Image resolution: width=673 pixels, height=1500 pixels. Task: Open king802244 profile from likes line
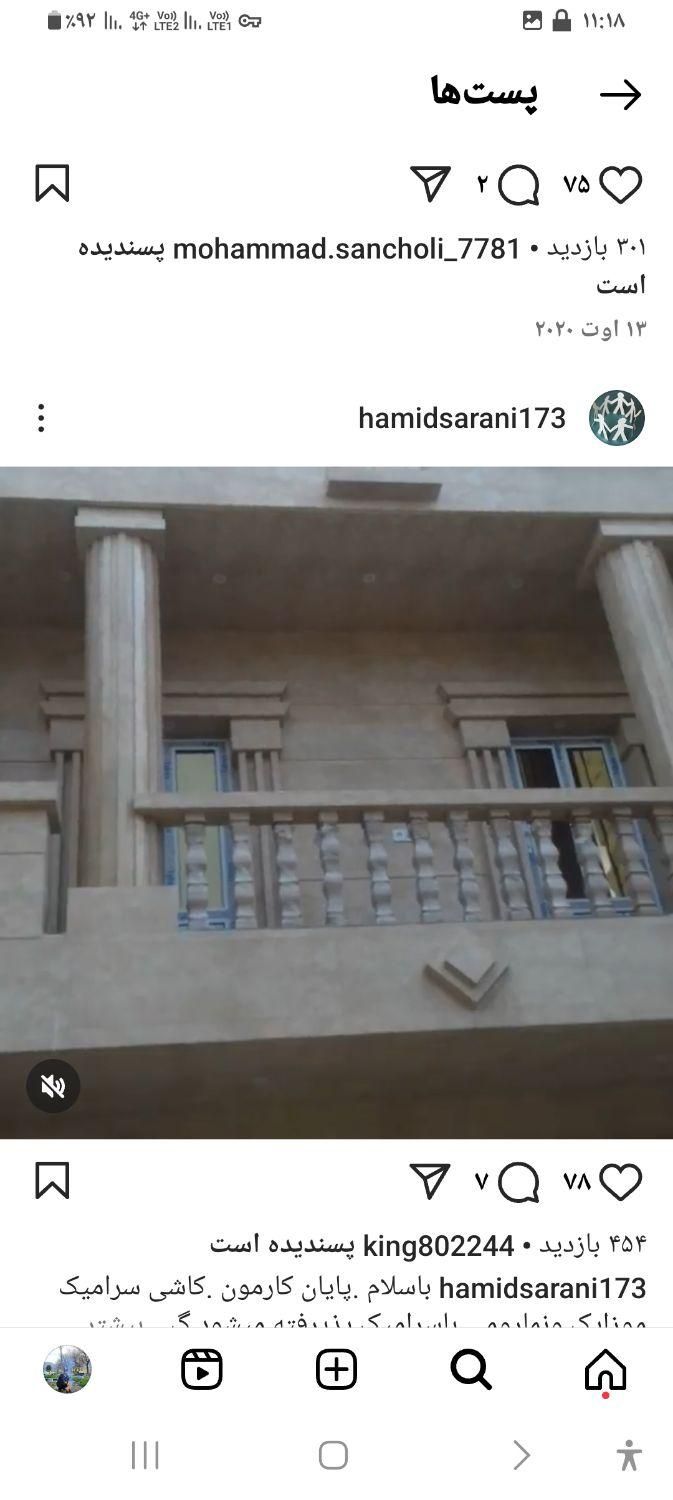438,1245
